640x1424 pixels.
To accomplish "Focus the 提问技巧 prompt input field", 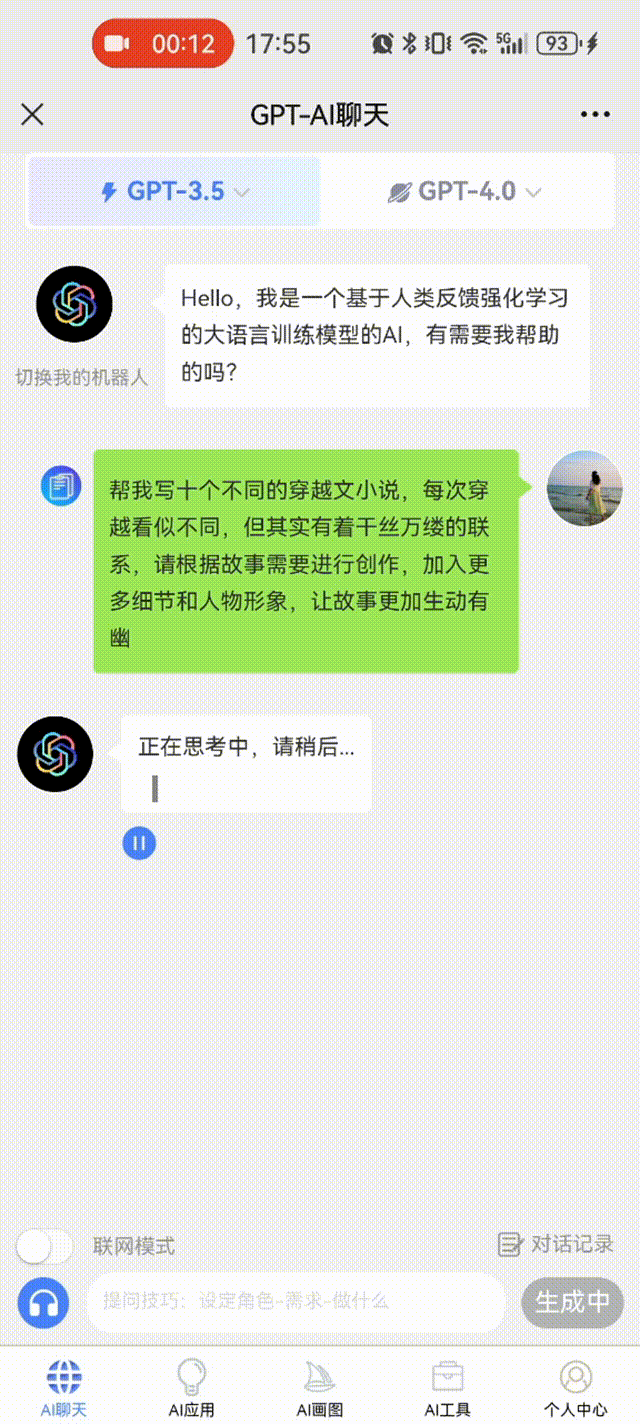I will pos(295,1301).
